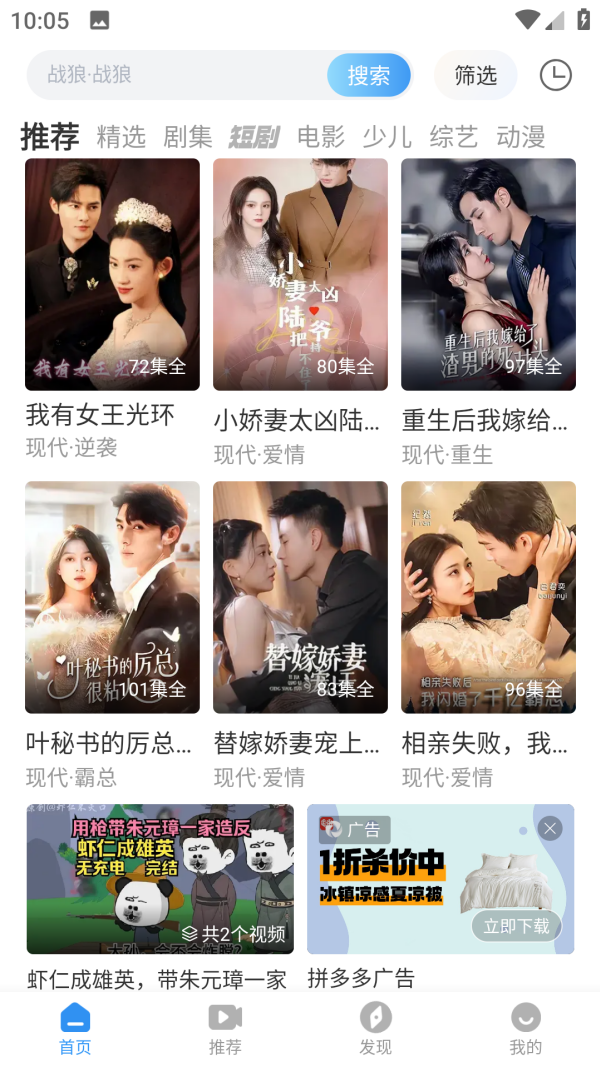Image resolution: width=600 pixels, height=1067 pixels.
Task: Open the drama 替嫁娇妻宠上
Action: pyautogui.click(x=300, y=597)
